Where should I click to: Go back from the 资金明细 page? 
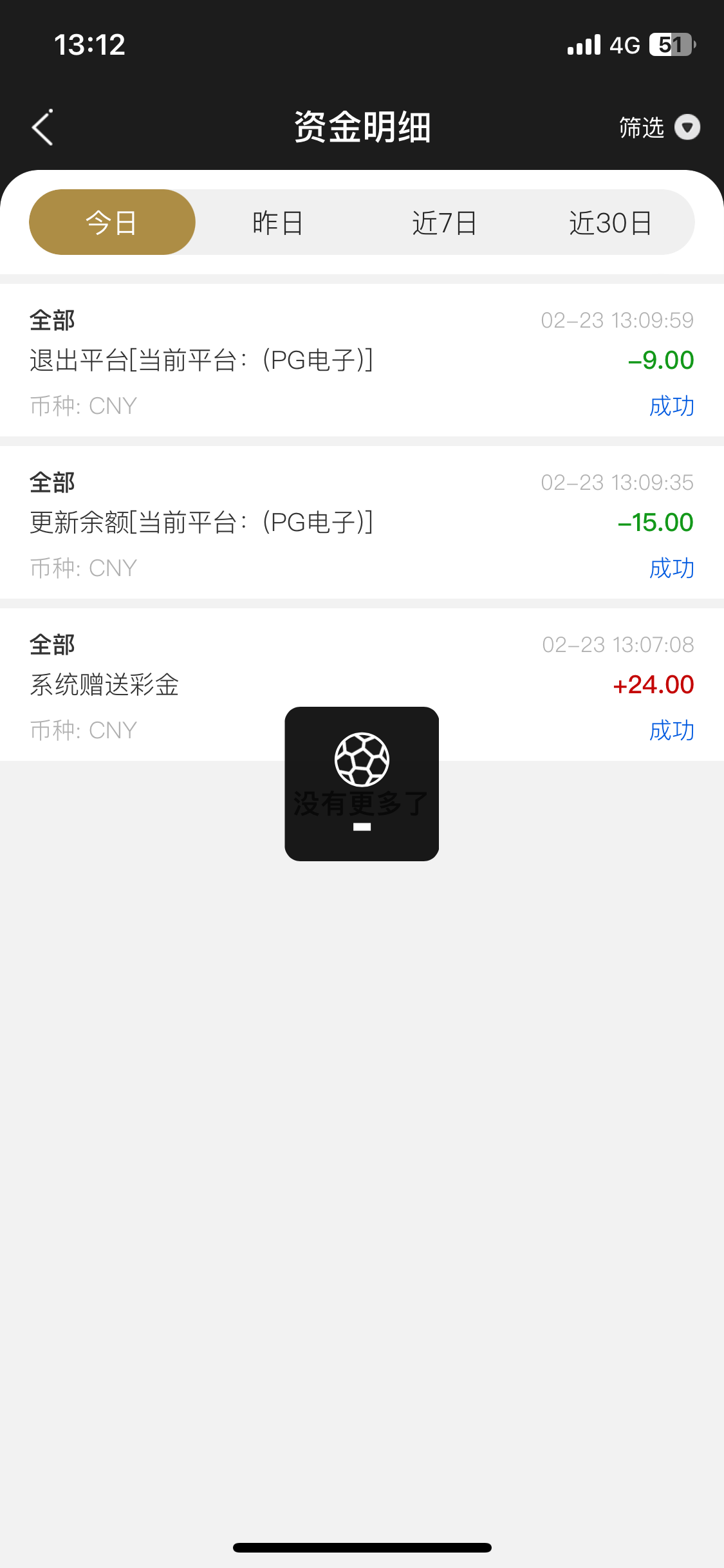[43, 127]
